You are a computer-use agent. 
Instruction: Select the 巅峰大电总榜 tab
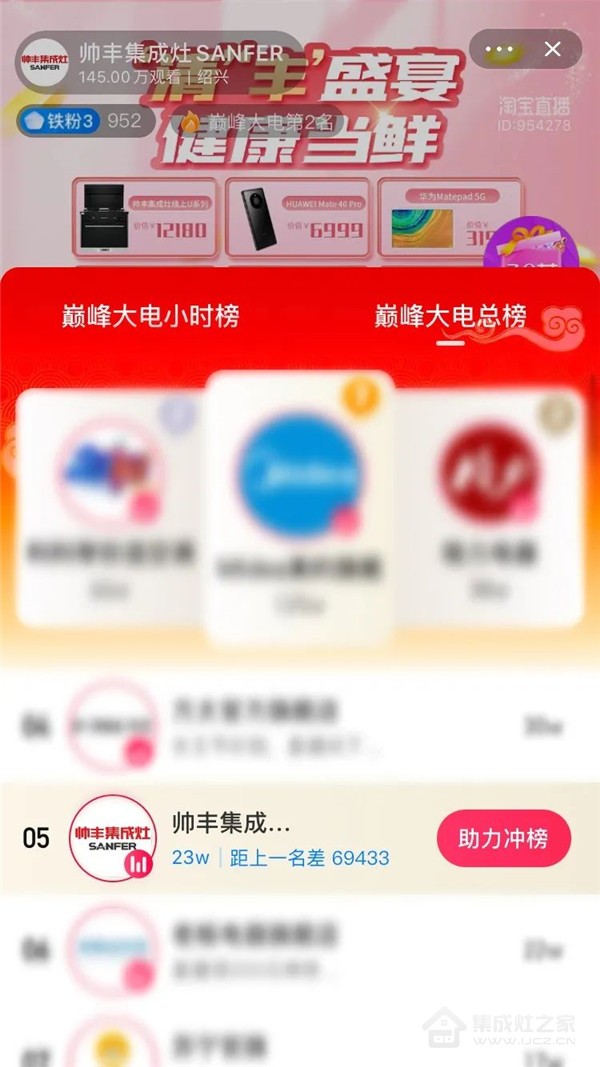click(450, 317)
